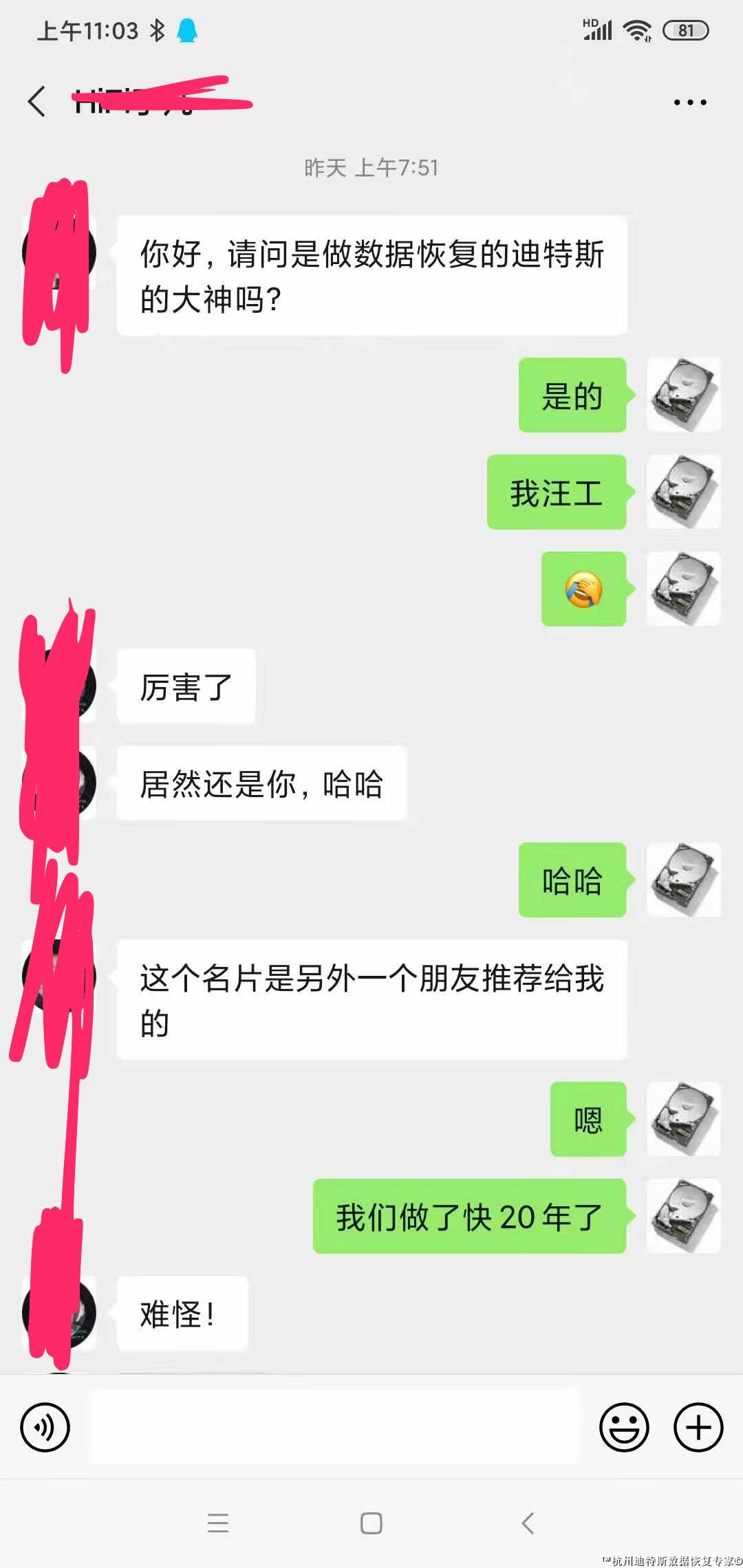Tap the system home button
This screenshot has height=1568, width=743.
coord(371,1523)
